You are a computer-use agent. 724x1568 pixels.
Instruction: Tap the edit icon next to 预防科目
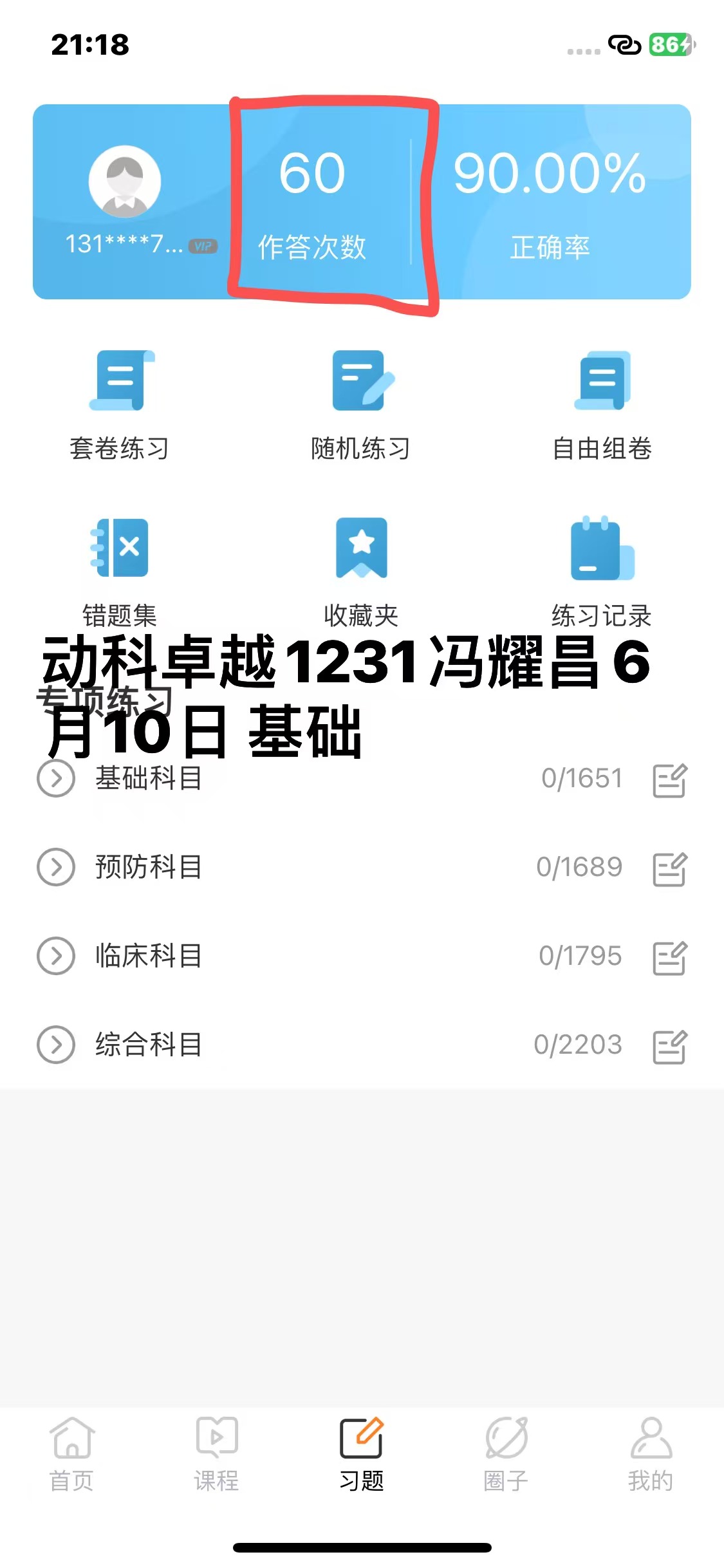tap(670, 869)
